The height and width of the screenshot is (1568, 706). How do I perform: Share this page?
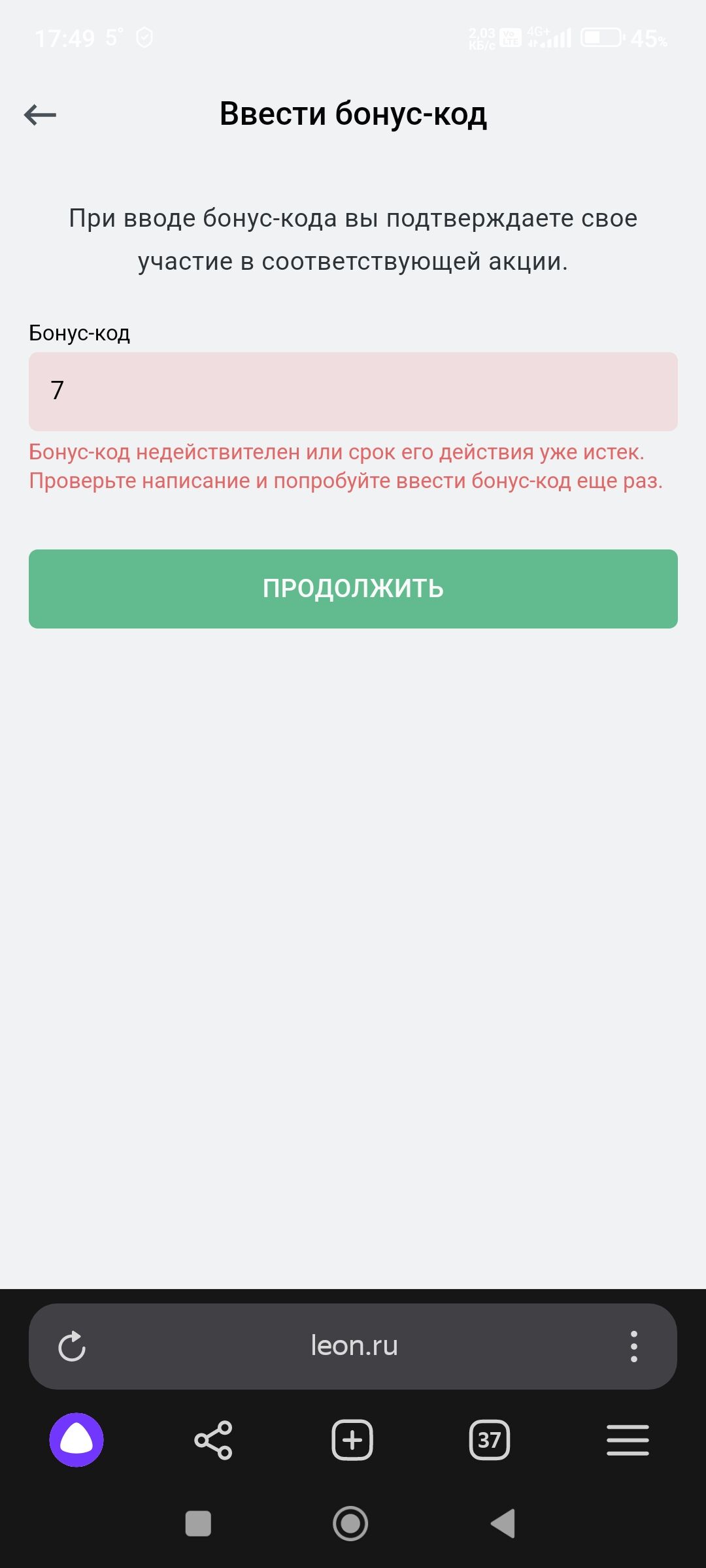(x=214, y=1440)
